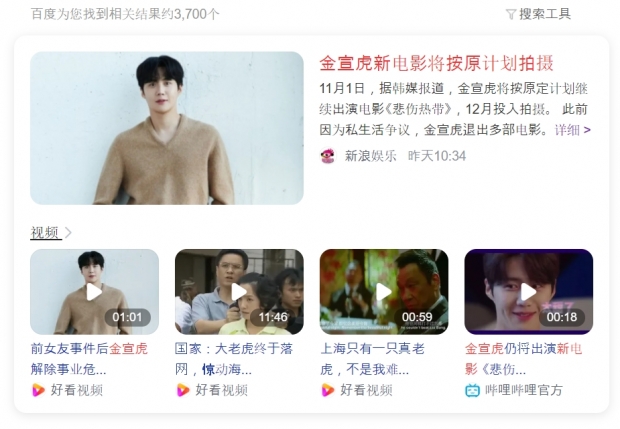Play the 00:18 哔哩哔哩 video about 悲伤热带
Screen dimensions: 620x429
point(528,291)
